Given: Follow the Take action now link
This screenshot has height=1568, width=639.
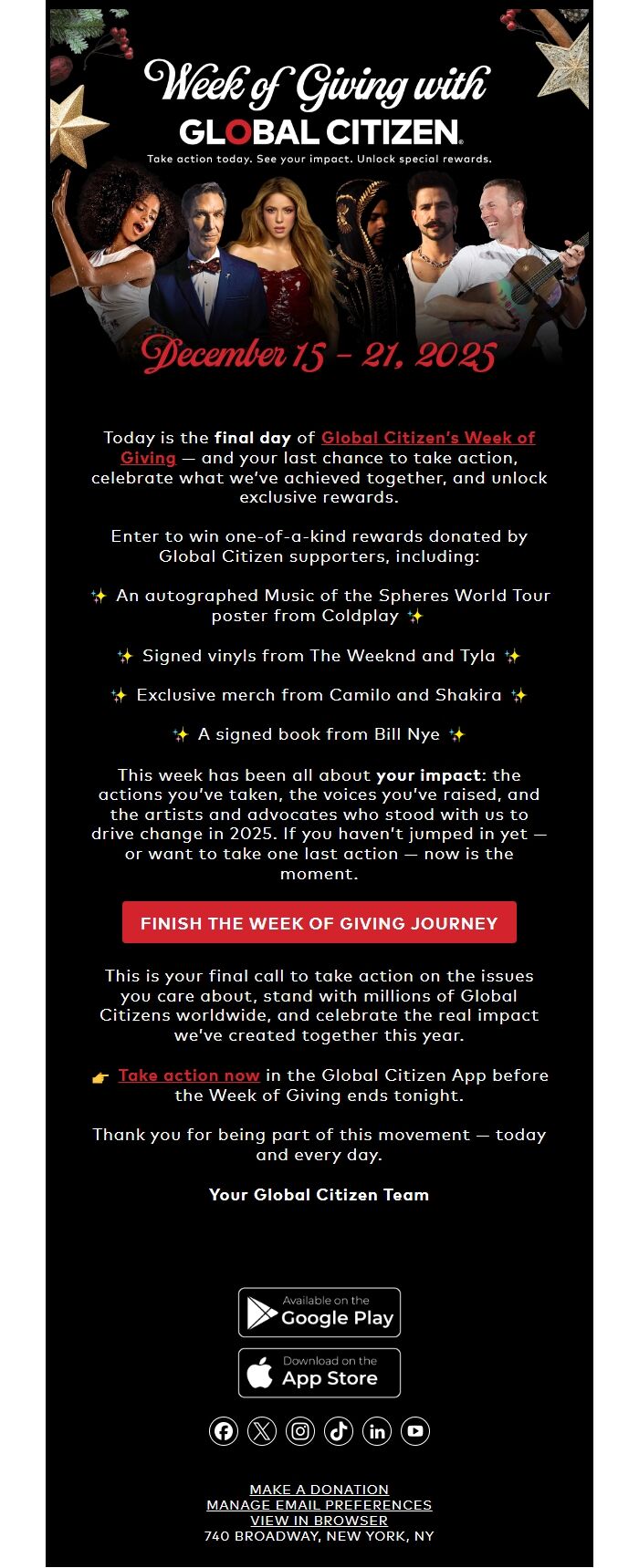Looking at the screenshot, I should tap(189, 1075).
